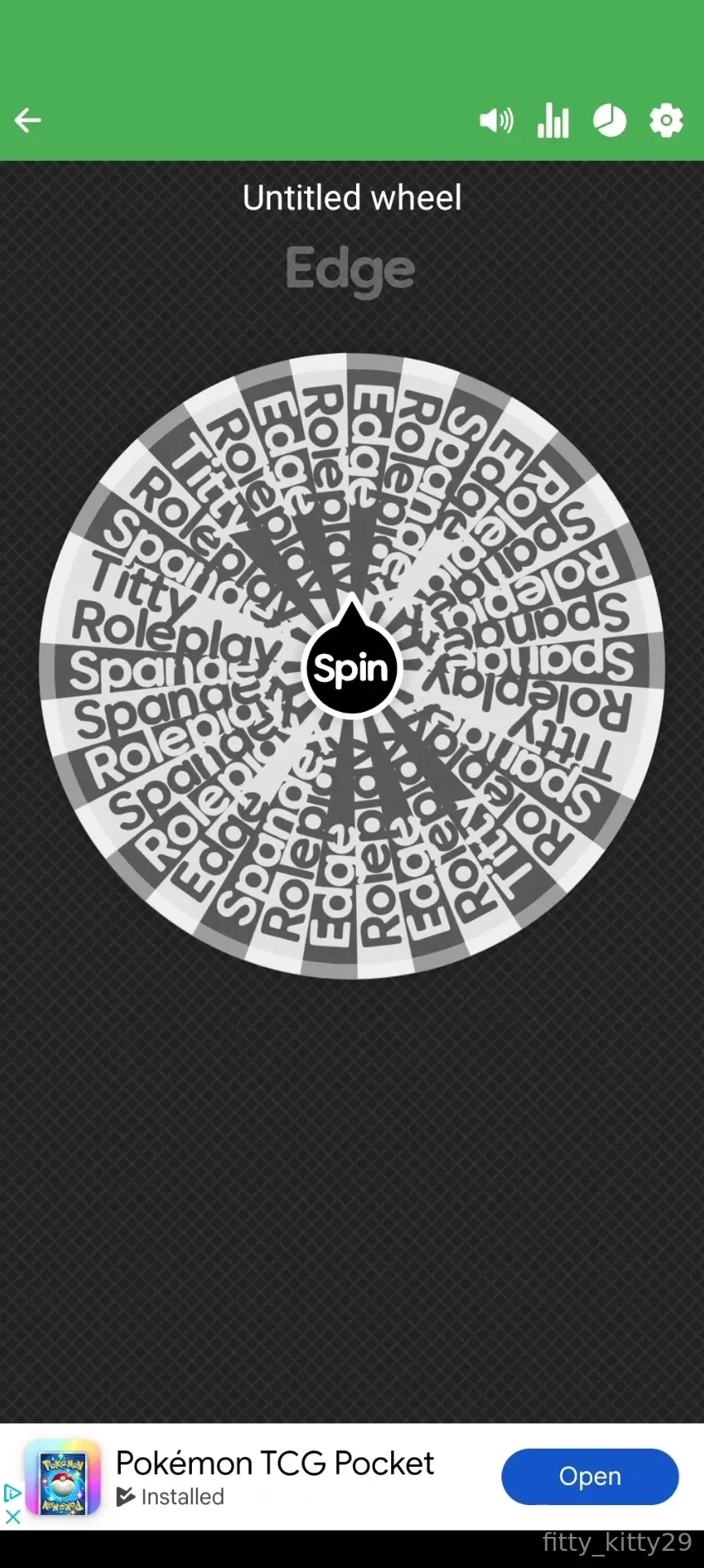Open the bar chart statistics
Image resolution: width=704 pixels, height=1568 pixels.
coord(553,121)
